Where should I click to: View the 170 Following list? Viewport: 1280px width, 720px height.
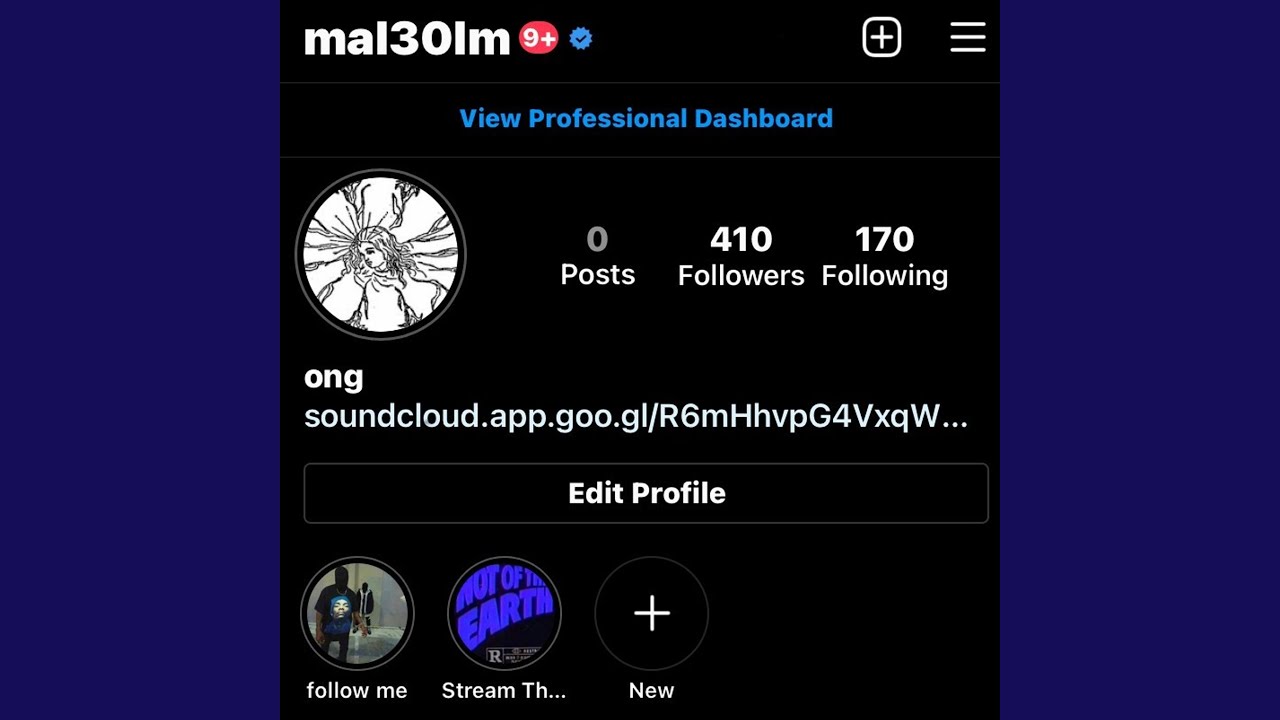[884, 256]
